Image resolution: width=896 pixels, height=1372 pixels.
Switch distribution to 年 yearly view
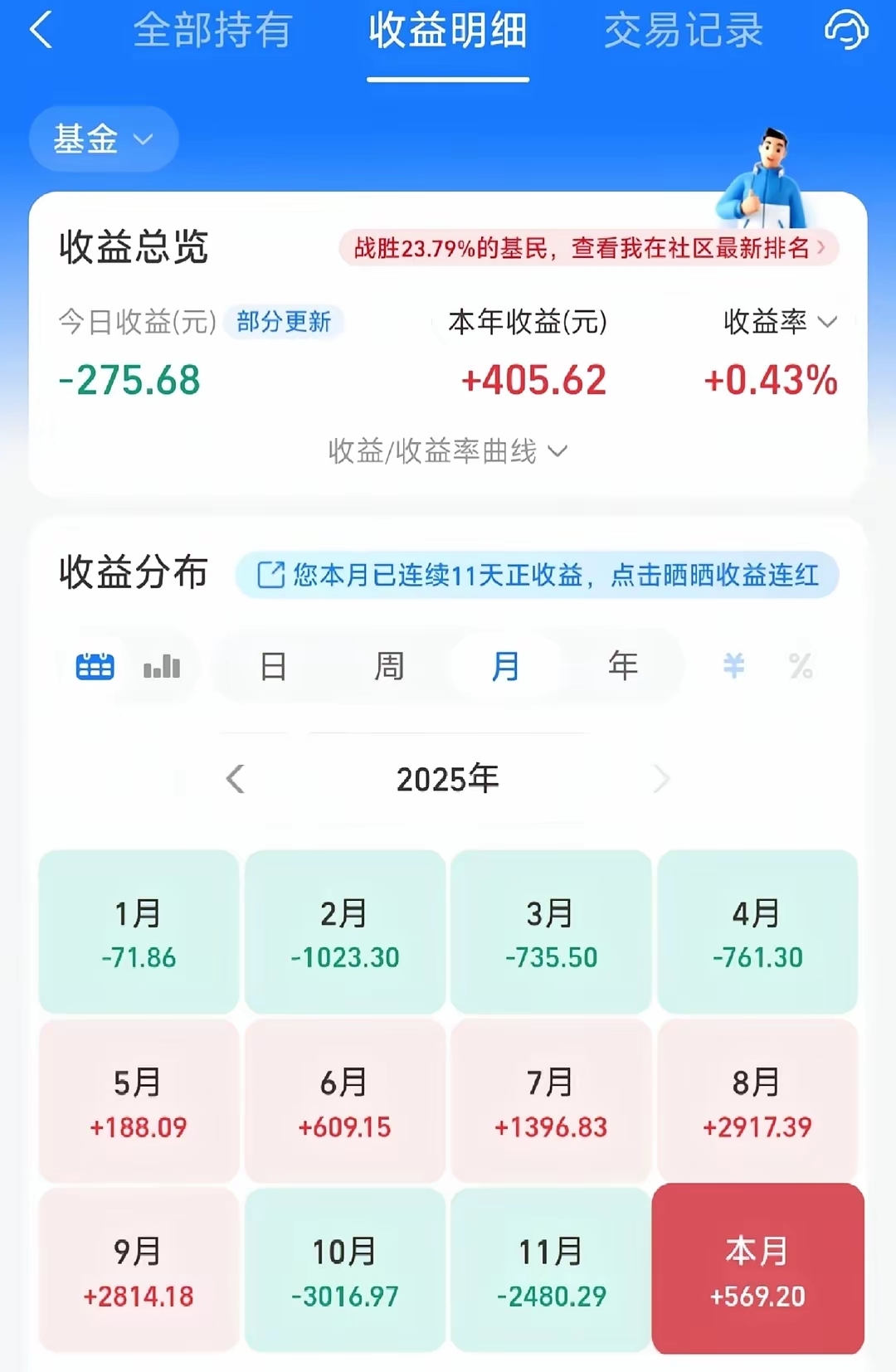tap(623, 666)
